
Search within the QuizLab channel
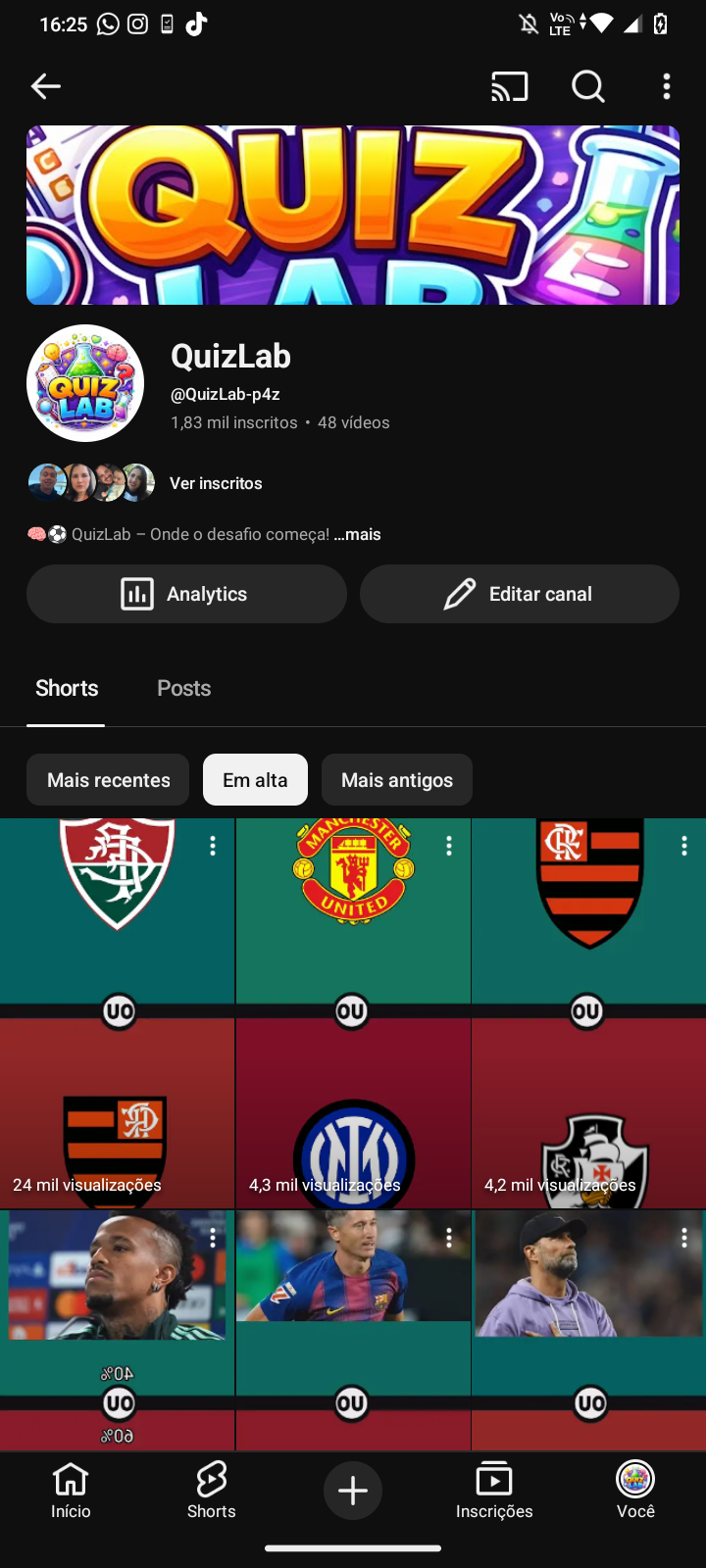pyautogui.click(x=587, y=86)
